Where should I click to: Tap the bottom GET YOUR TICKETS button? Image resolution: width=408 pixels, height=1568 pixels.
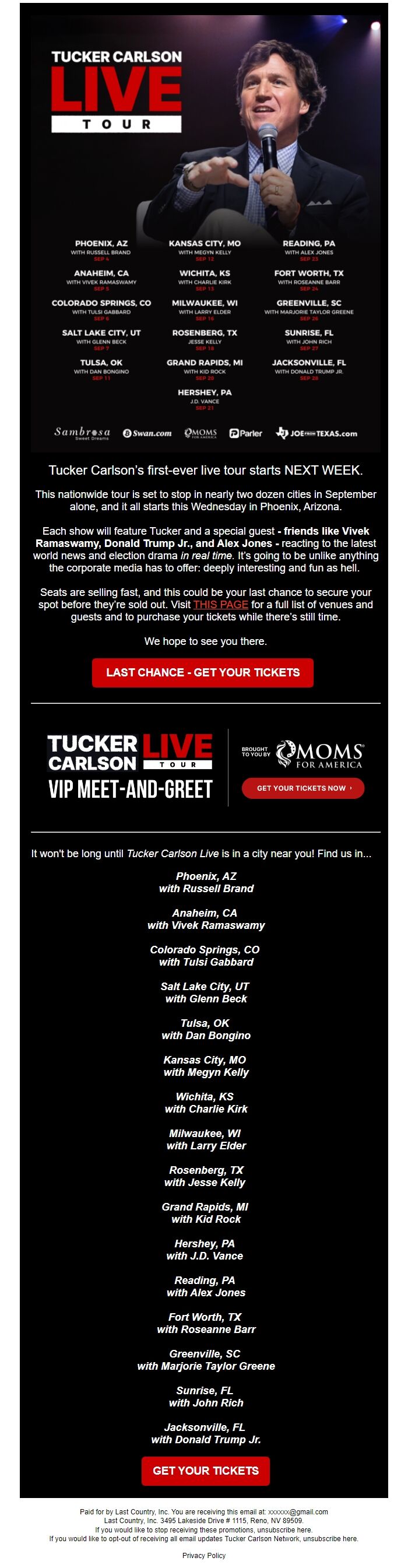[206, 1470]
